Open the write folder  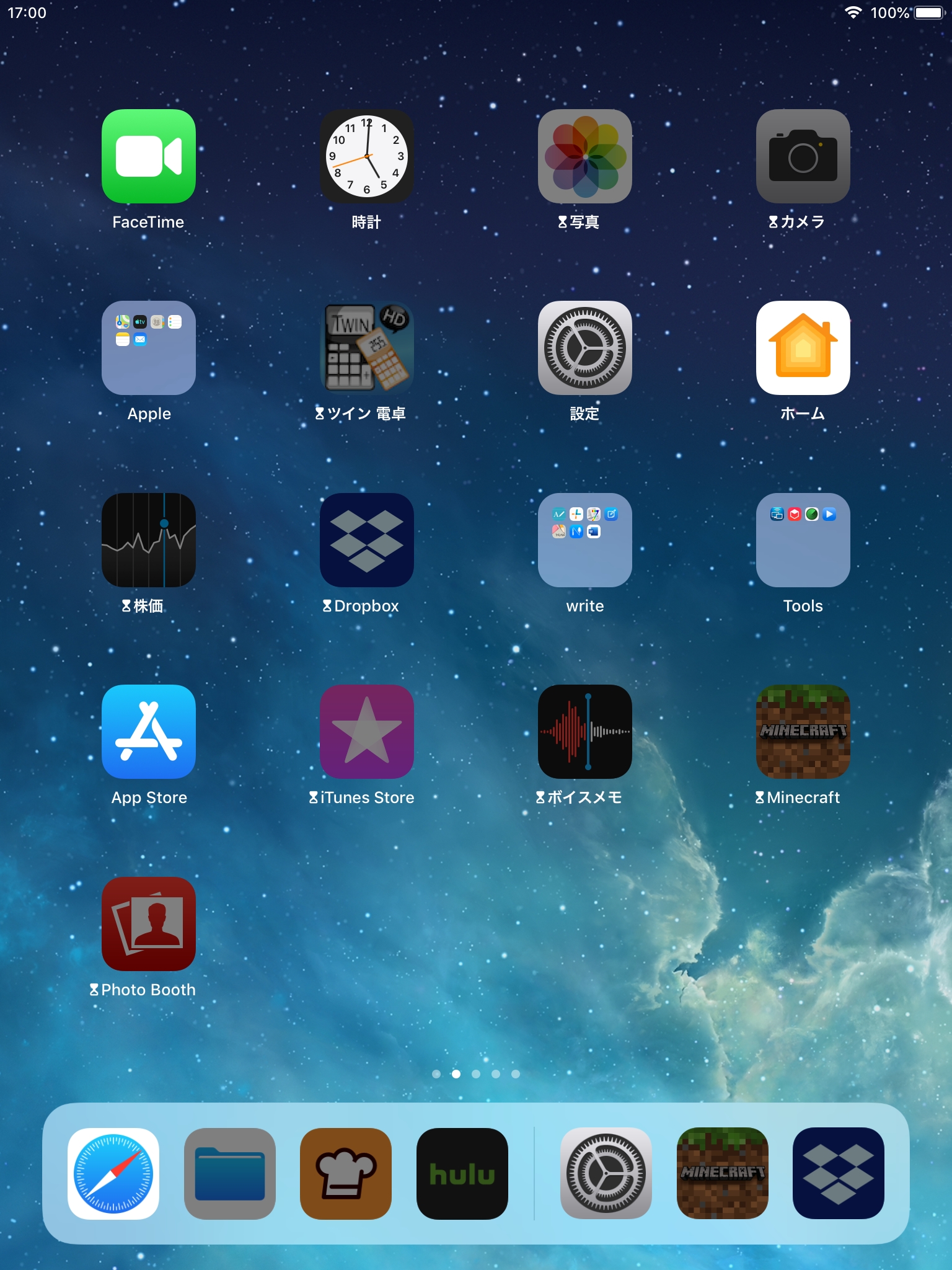pyautogui.click(x=585, y=540)
